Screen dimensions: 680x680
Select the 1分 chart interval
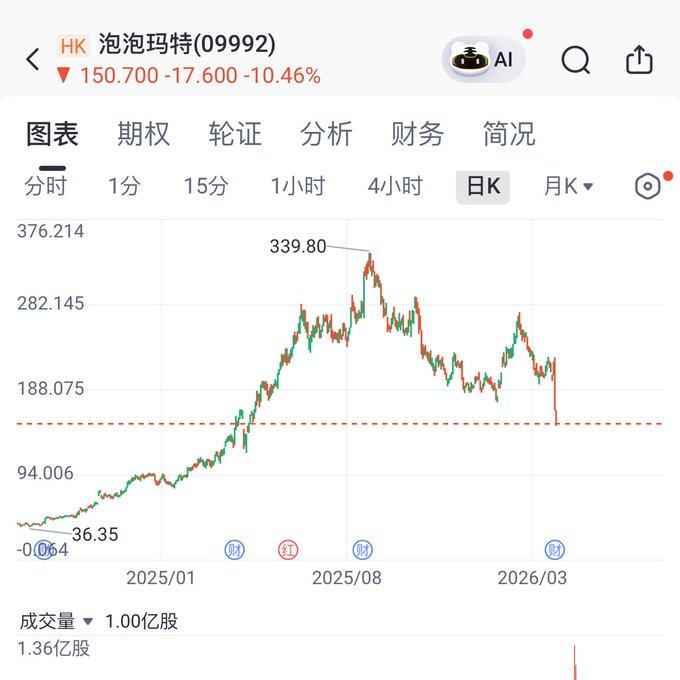point(124,186)
